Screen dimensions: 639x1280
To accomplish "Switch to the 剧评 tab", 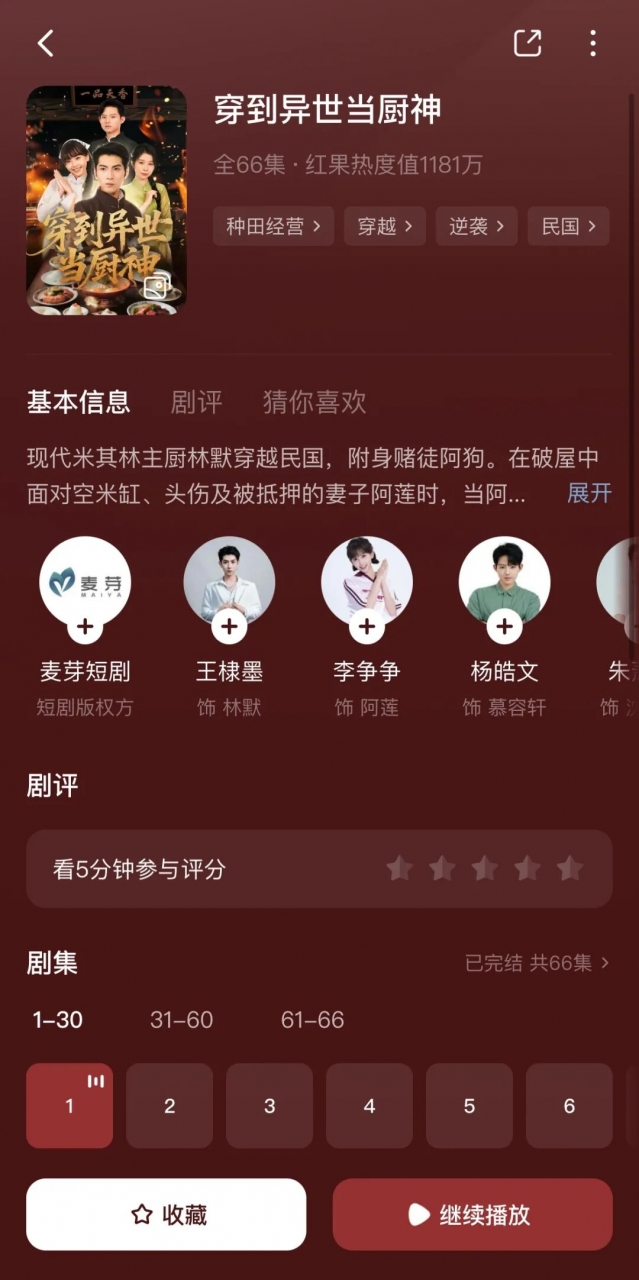I will click(x=196, y=402).
